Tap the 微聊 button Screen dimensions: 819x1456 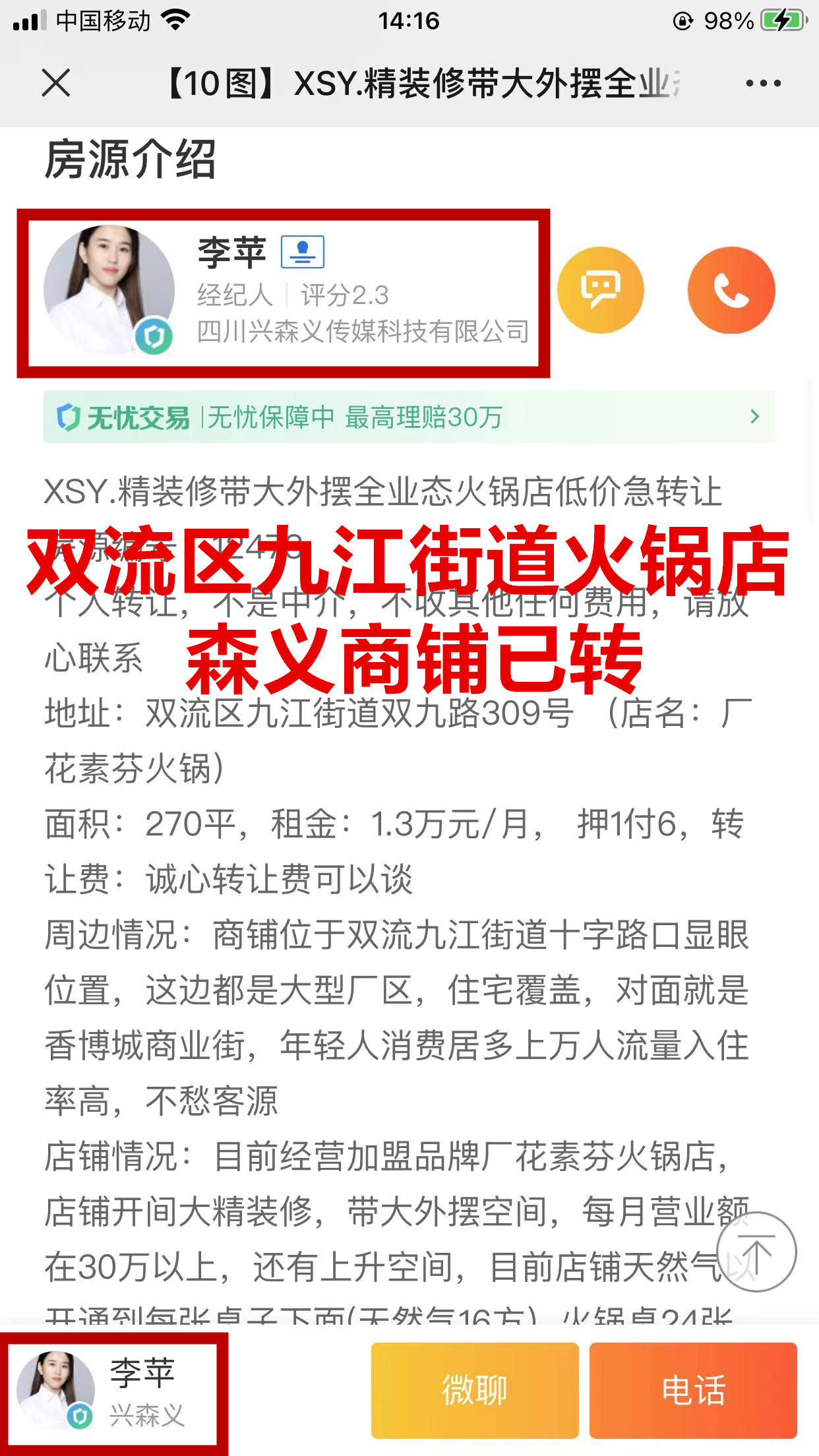[x=475, y=1390]
